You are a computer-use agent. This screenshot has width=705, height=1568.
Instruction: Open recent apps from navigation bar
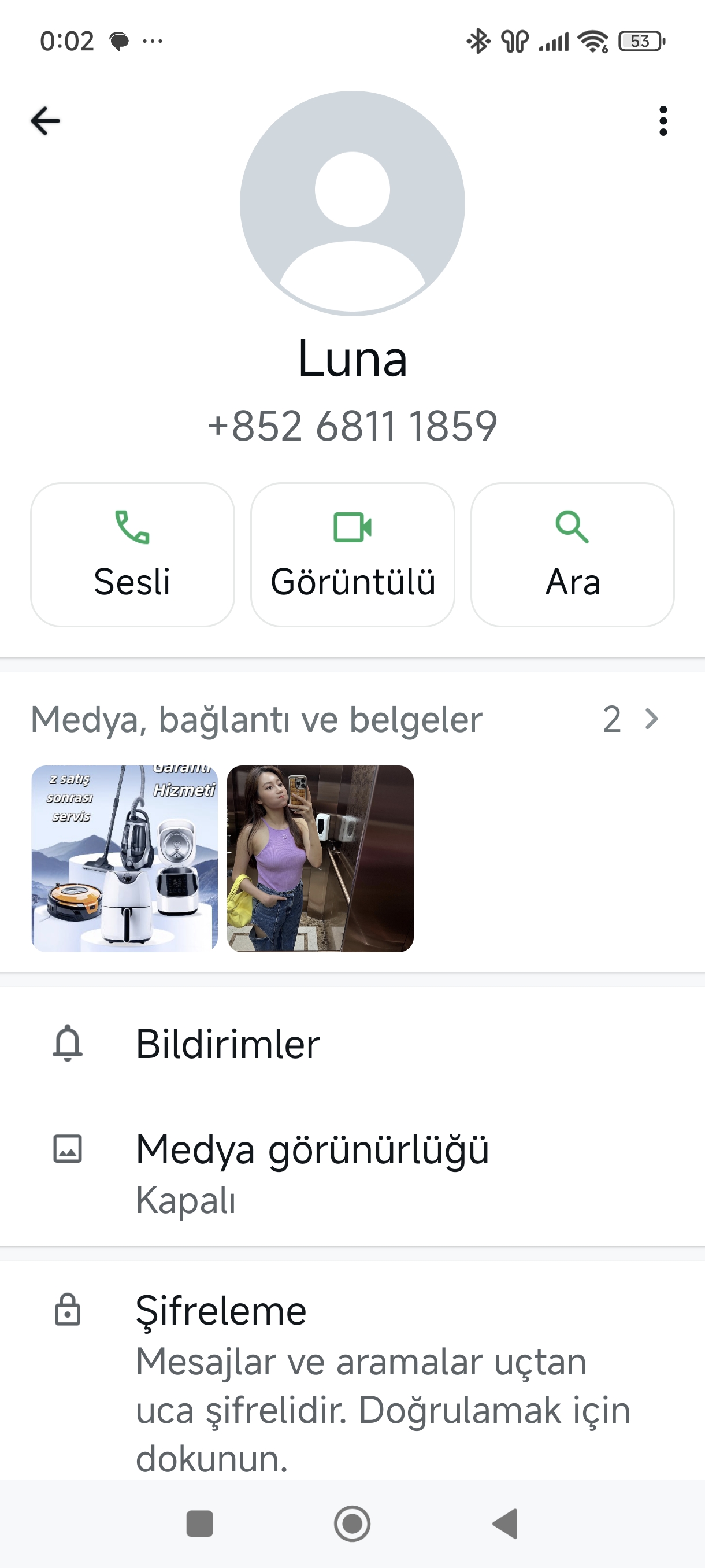(199, 1524)
